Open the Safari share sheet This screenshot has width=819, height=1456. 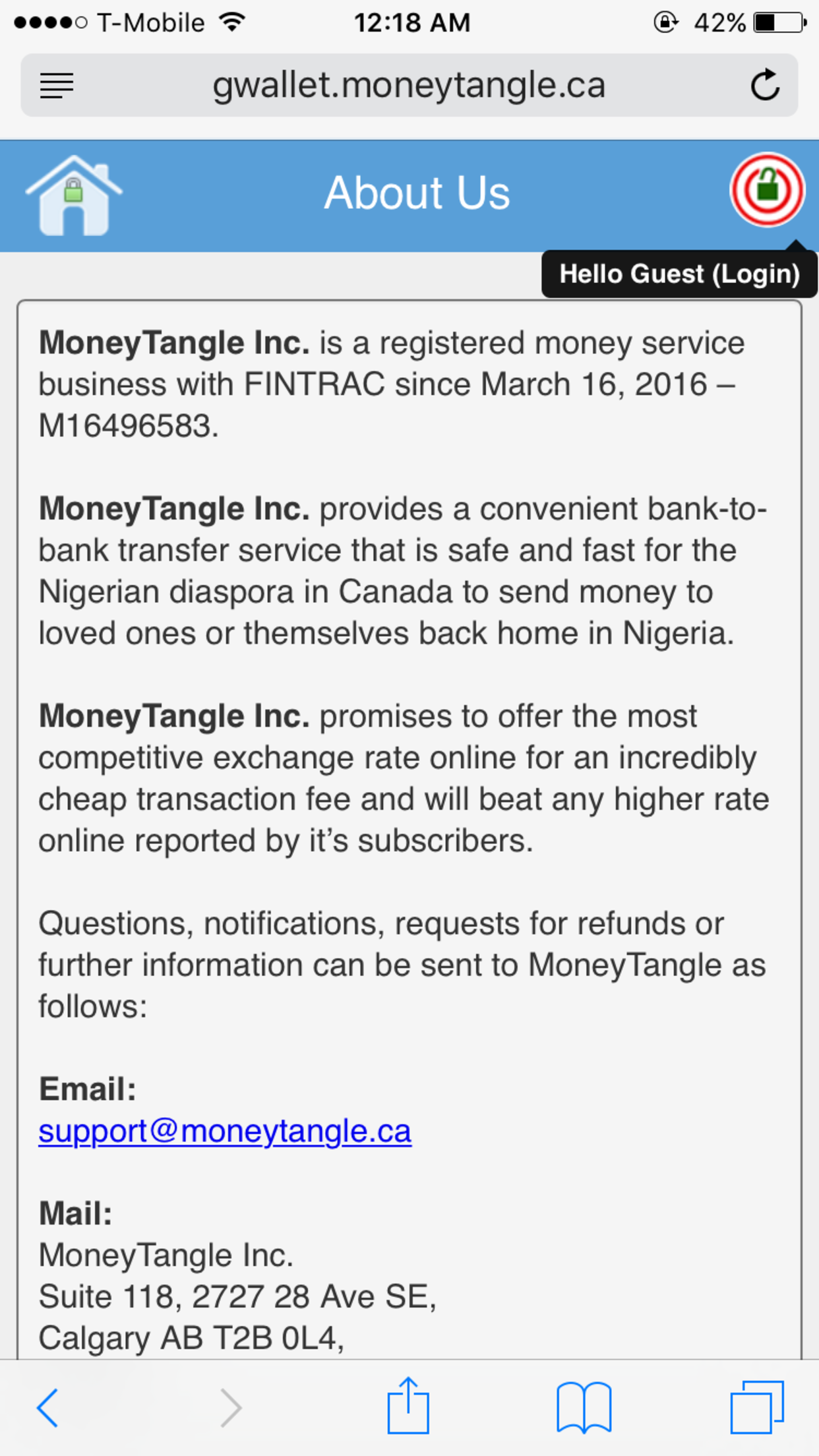[x=408, y=1405]
